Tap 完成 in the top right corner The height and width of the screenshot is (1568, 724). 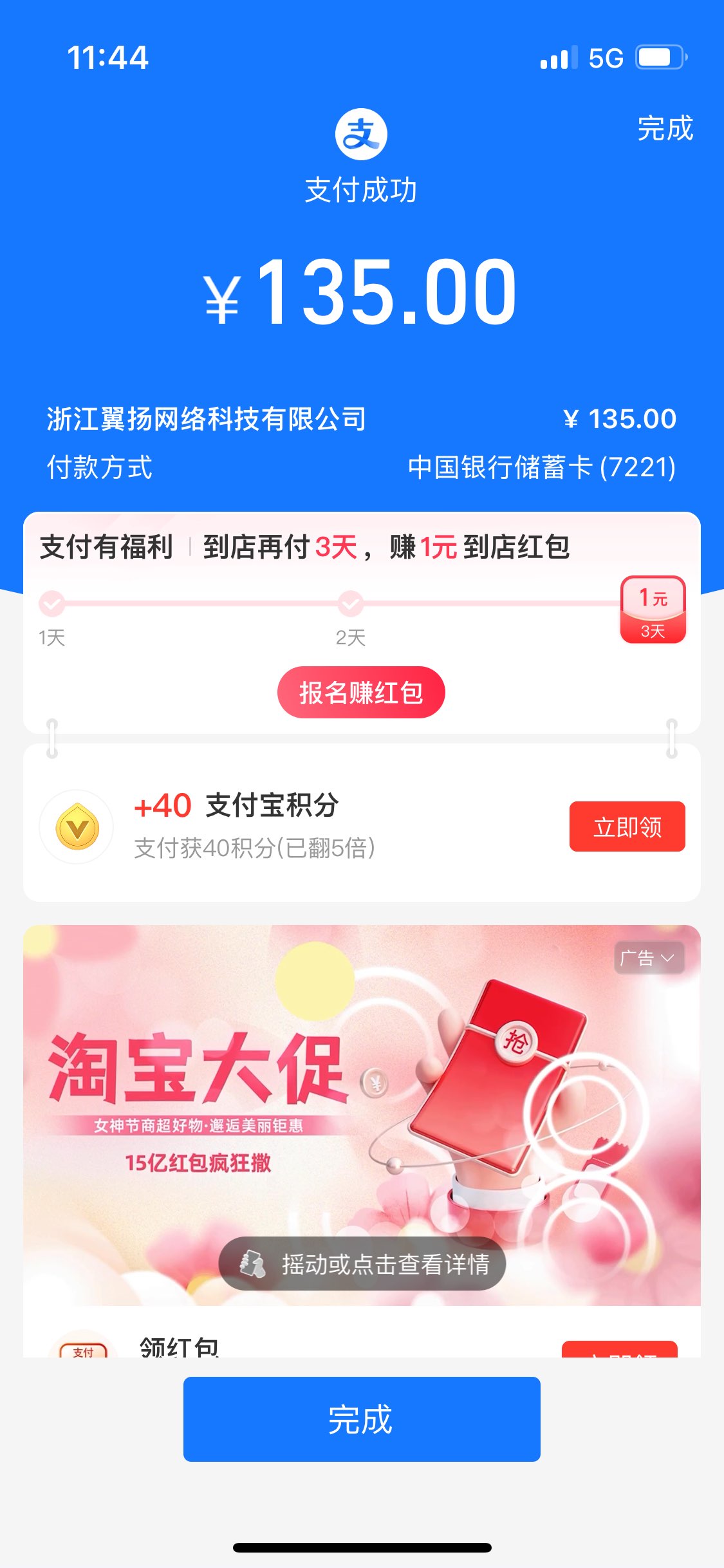(665, 129)
